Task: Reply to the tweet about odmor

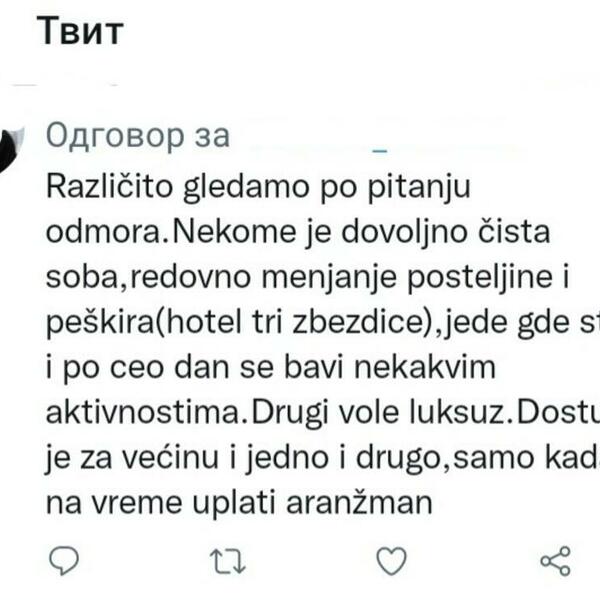Action: [63, 560]
